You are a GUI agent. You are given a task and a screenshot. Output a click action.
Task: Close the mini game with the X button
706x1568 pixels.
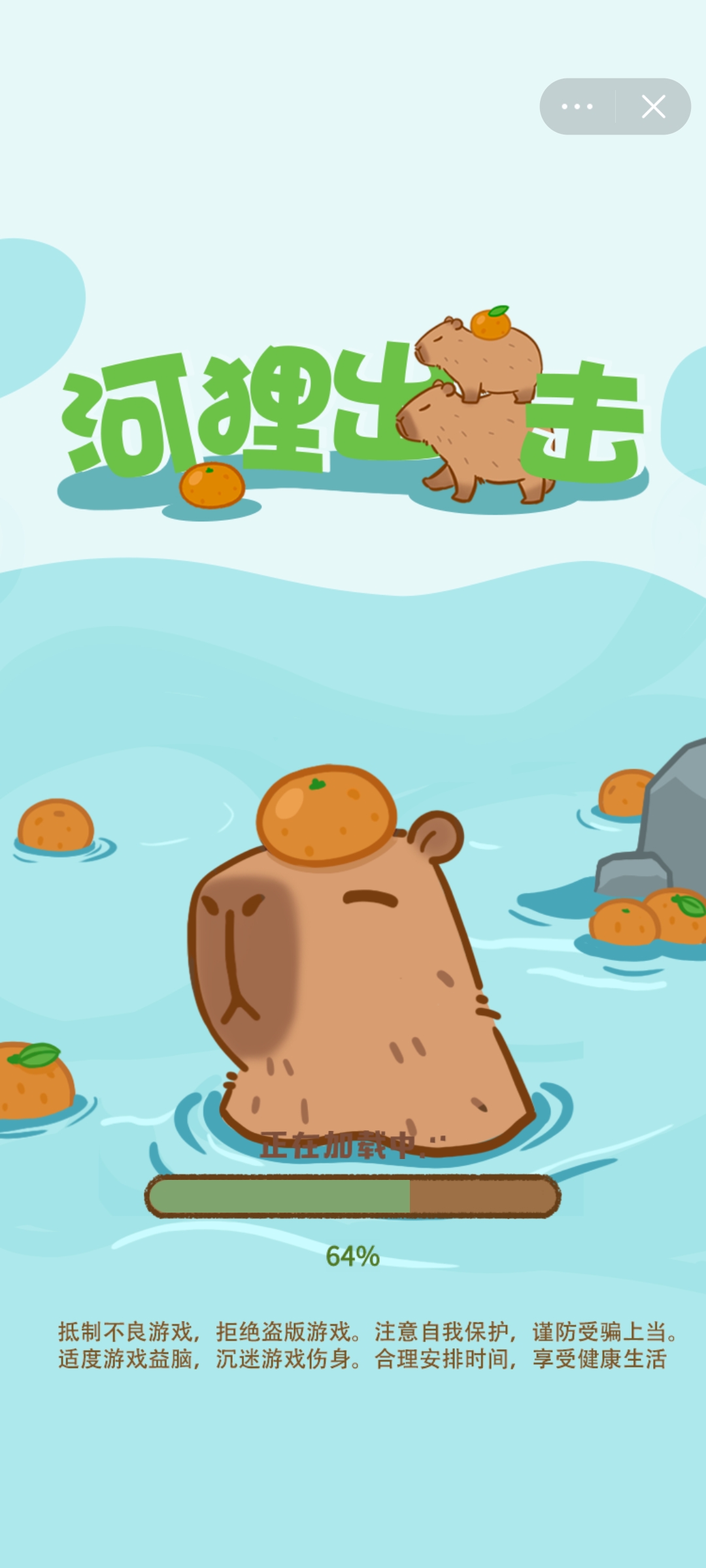pyautogui.click(x=653, y=106)
